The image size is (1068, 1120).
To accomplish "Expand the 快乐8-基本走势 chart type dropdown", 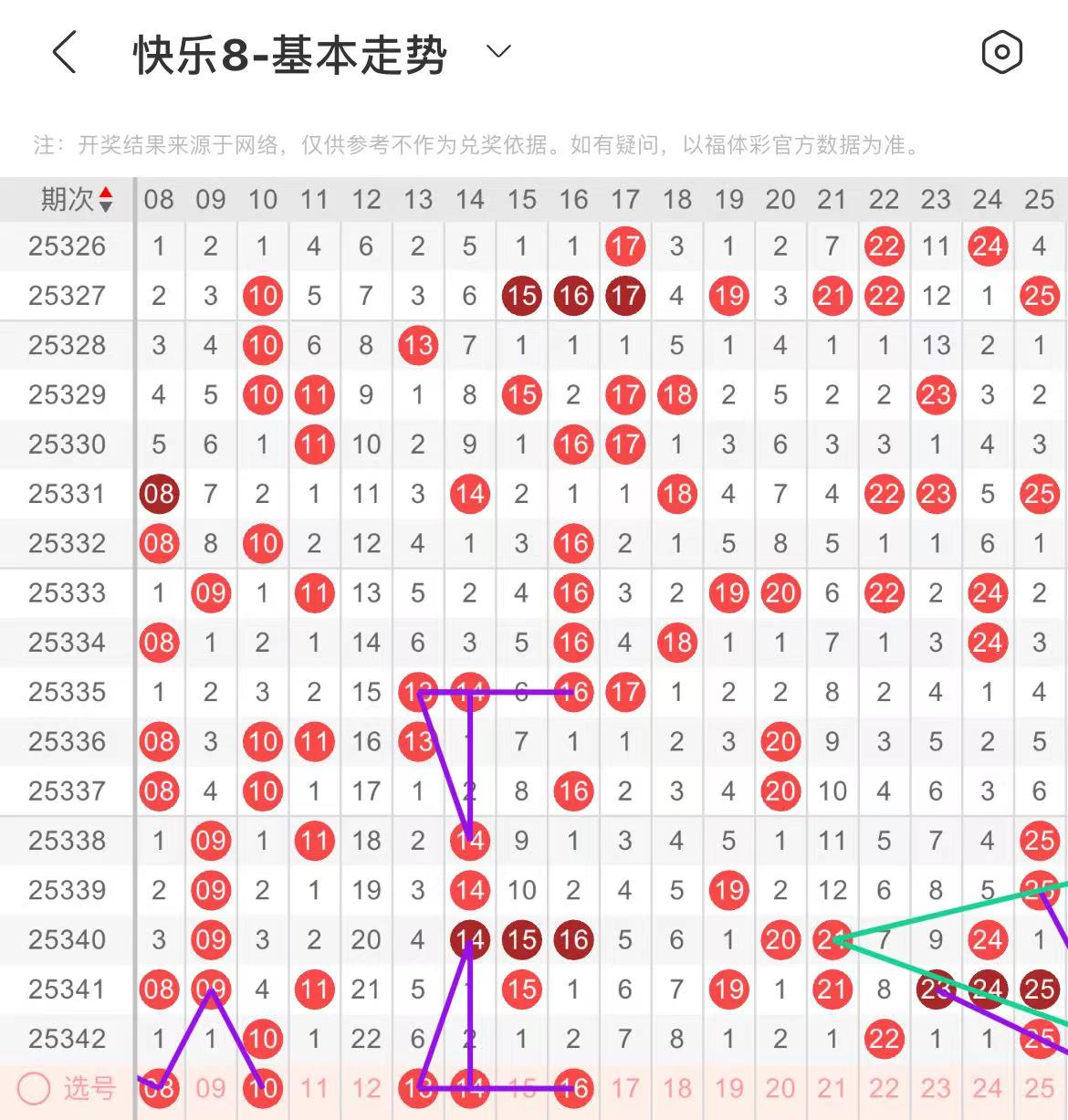I will 498,52.
